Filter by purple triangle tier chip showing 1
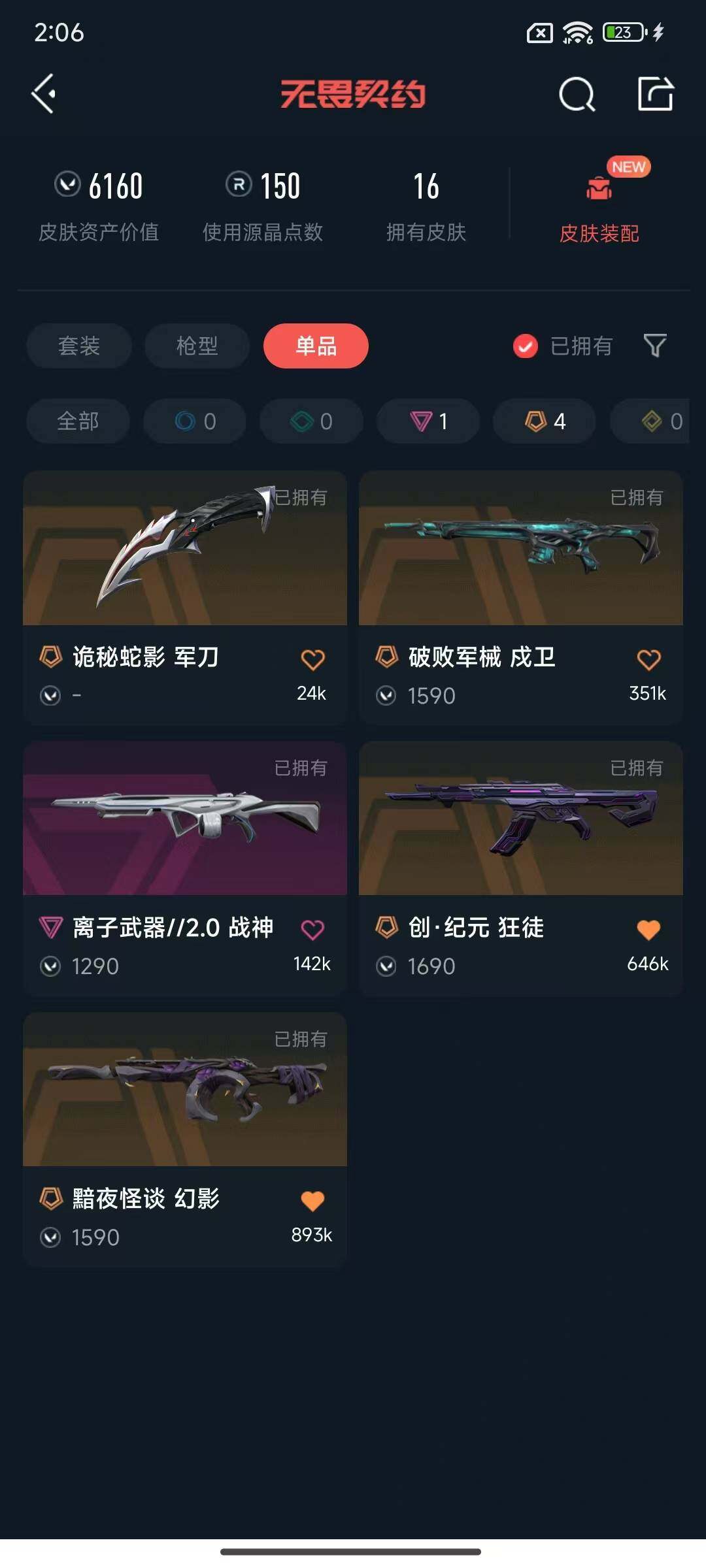The height and width of the screenshot is (1568, 706). (x=429, y=421)
